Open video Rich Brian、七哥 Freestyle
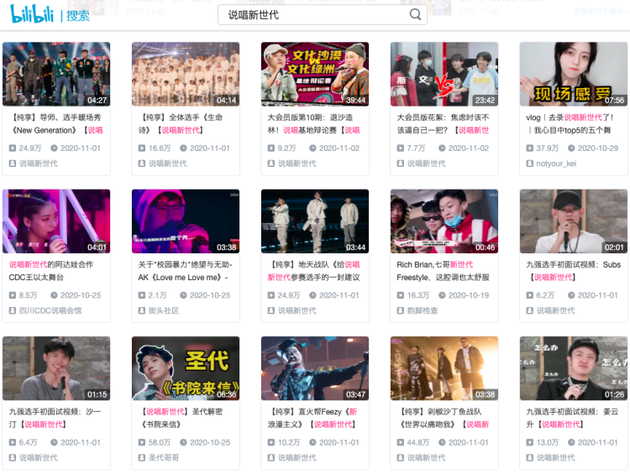 coord(444,222)
